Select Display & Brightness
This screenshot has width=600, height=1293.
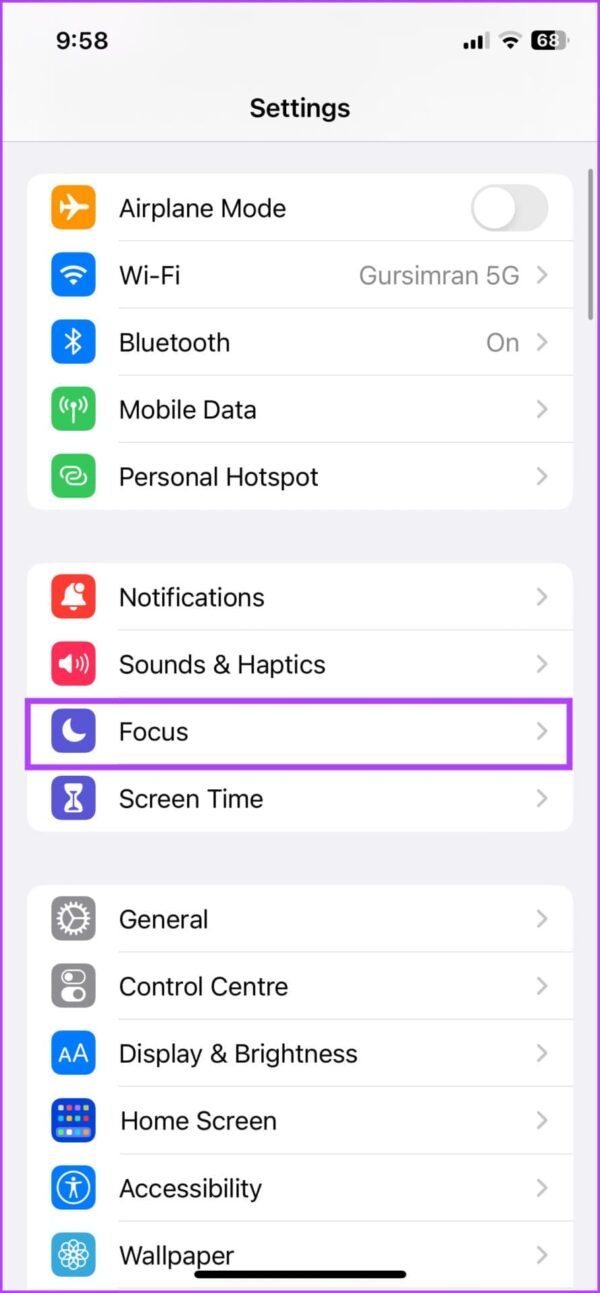300,1053
